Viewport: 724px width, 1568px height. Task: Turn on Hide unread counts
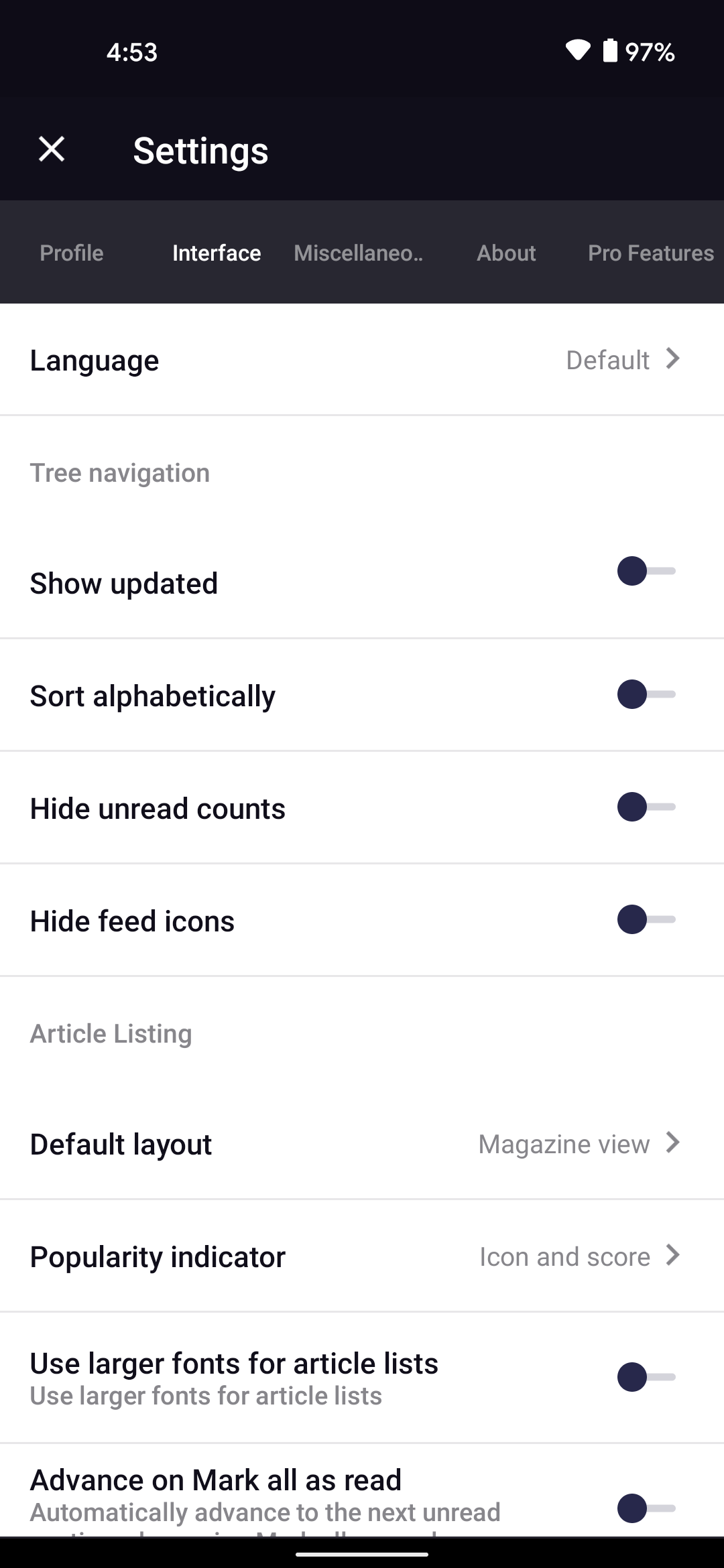(645, 807)
